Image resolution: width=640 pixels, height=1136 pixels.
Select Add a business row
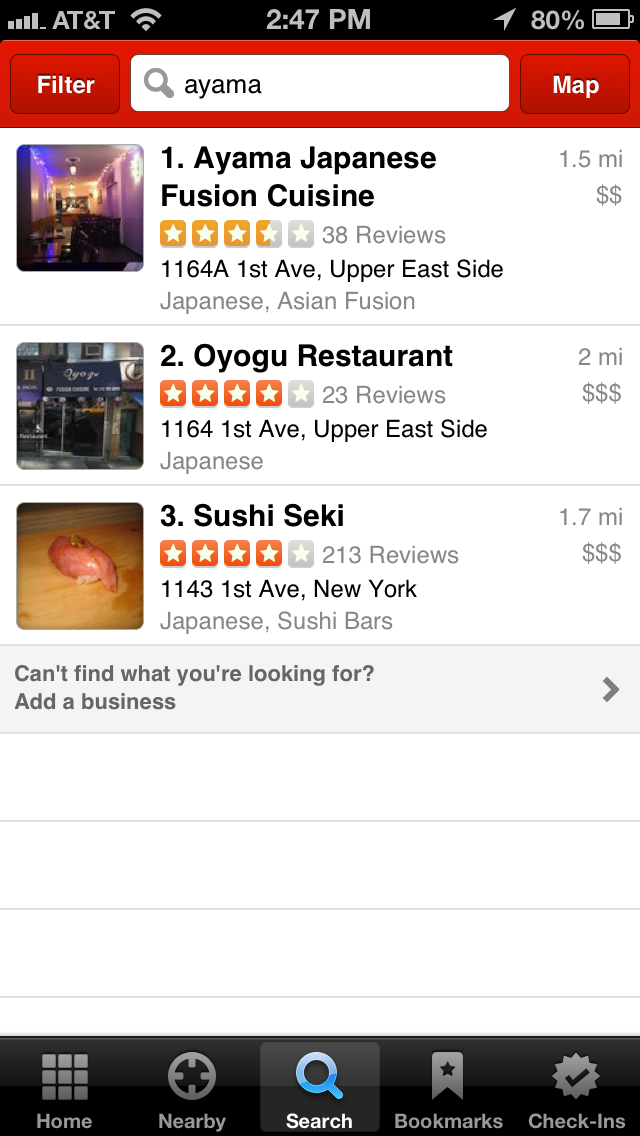tap(320, 689)
